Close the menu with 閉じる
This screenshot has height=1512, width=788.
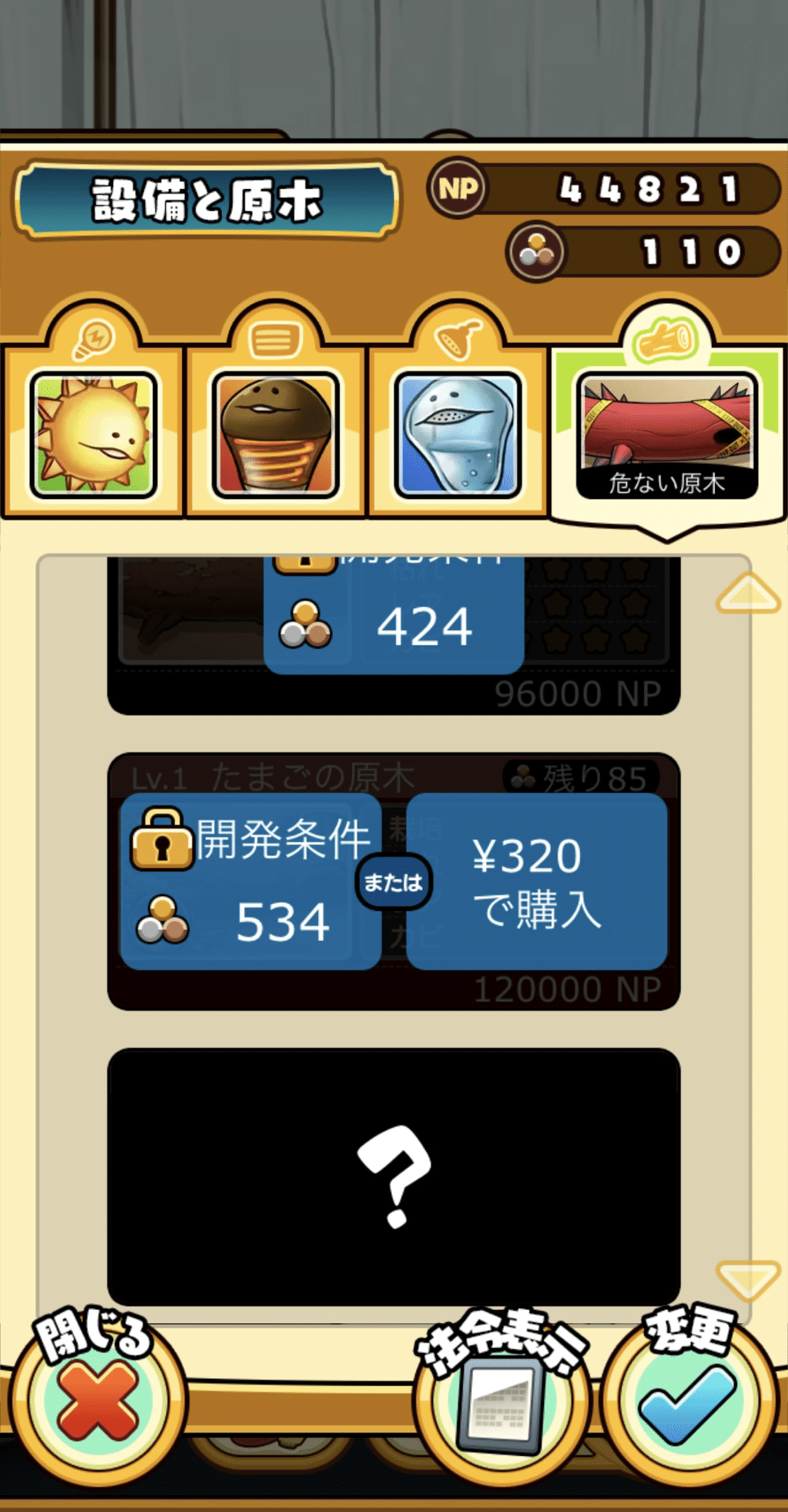point(98,1399)
